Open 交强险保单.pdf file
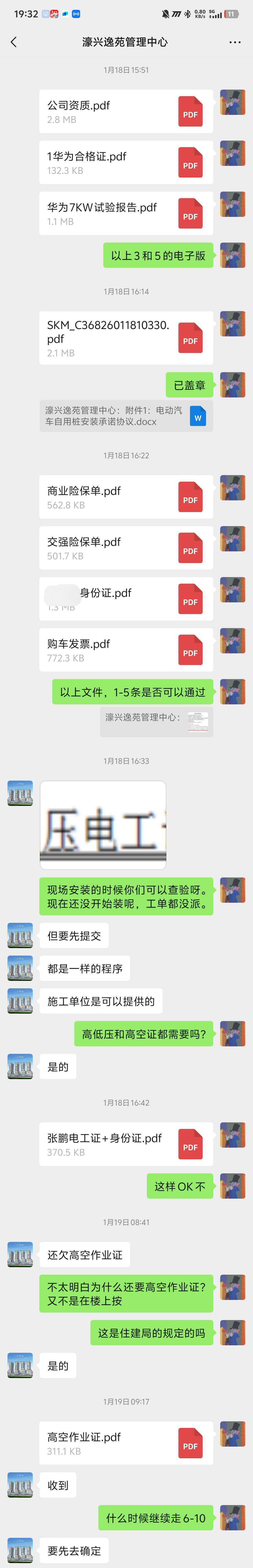The image size is (253, 1568). click(126, 548)
